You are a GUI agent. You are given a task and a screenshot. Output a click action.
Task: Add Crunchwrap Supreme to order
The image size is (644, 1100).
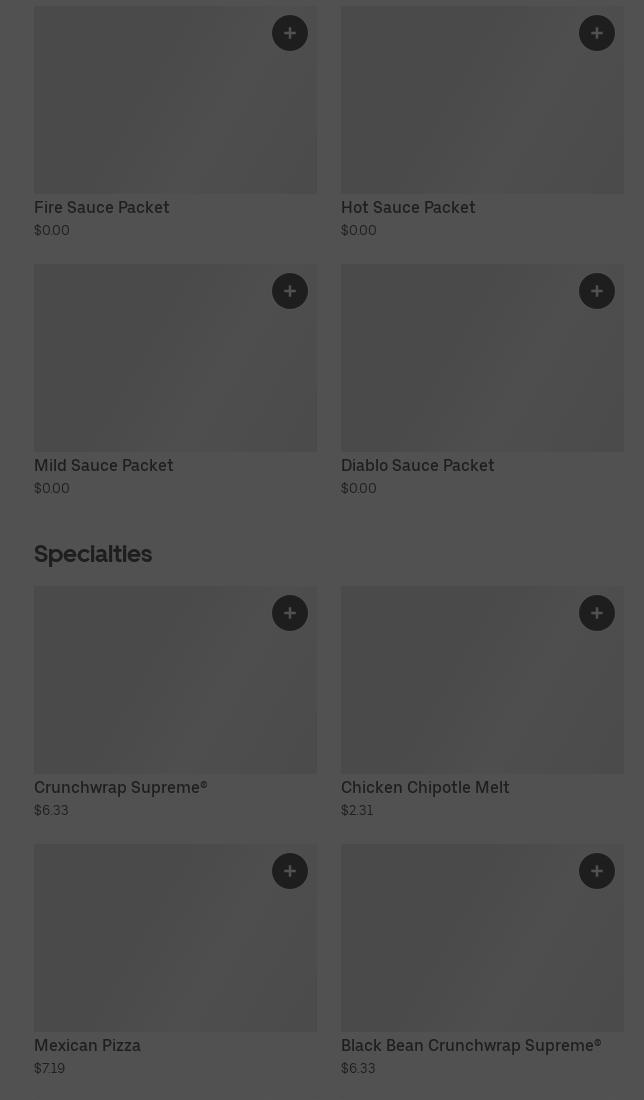[x=290, y=613]
